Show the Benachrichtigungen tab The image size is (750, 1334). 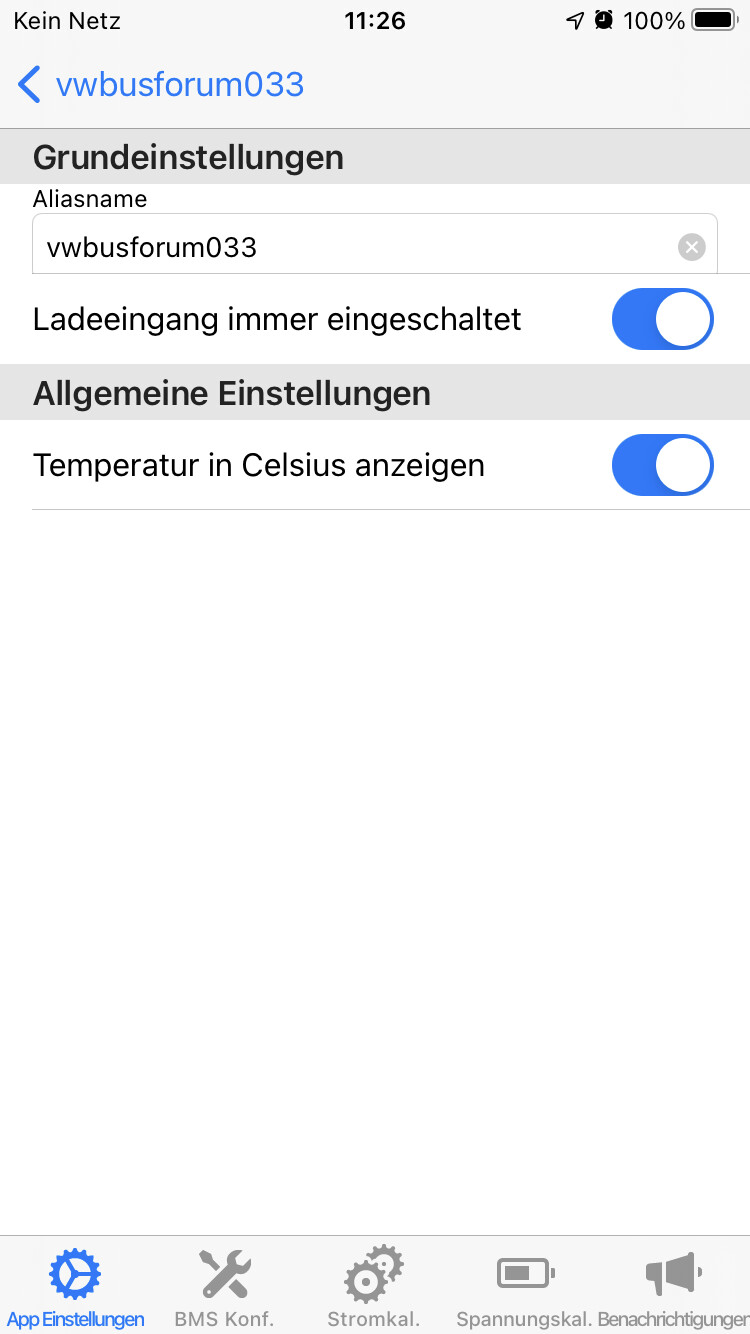pyautogui.click(x=673, y=1286)
